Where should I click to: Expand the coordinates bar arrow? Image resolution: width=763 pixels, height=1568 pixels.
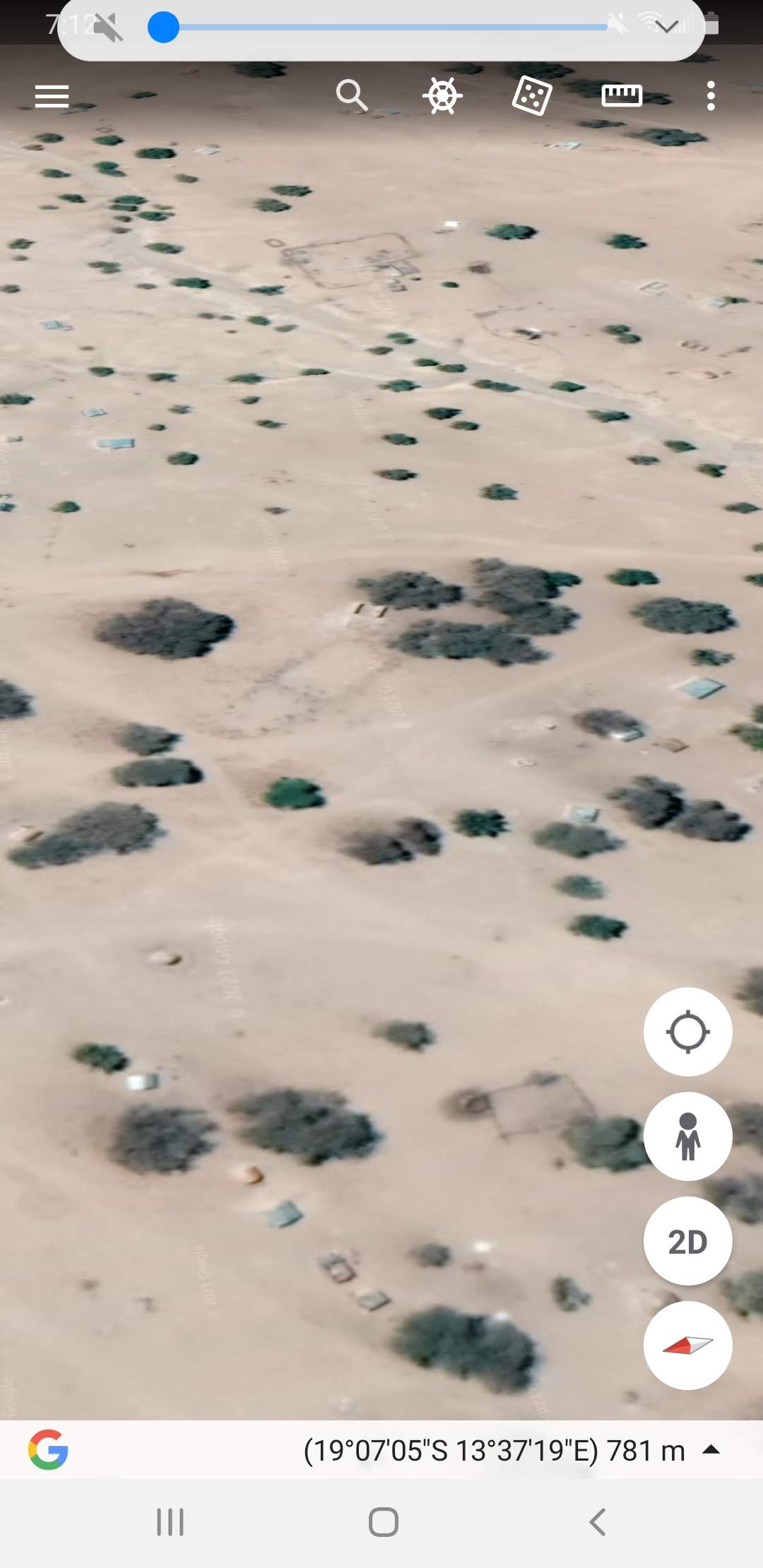tap(711, 1450)
